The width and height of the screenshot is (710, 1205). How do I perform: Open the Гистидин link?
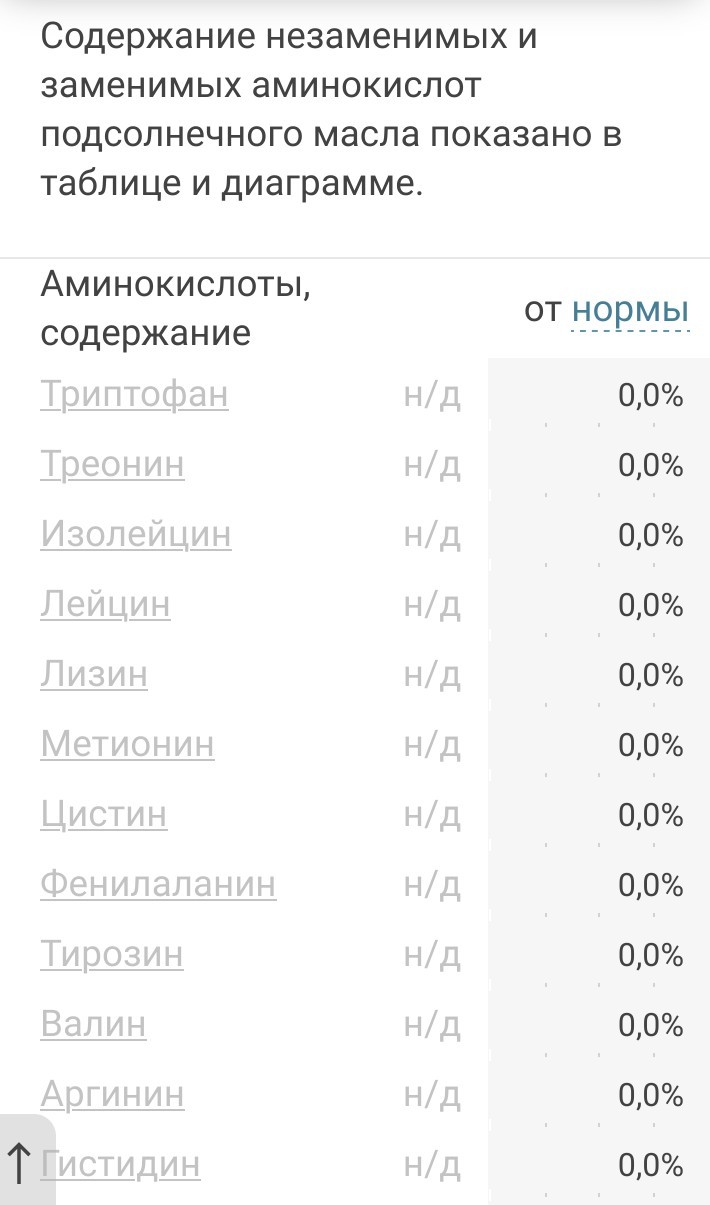pyautogui.click(x=120, y=1164)
